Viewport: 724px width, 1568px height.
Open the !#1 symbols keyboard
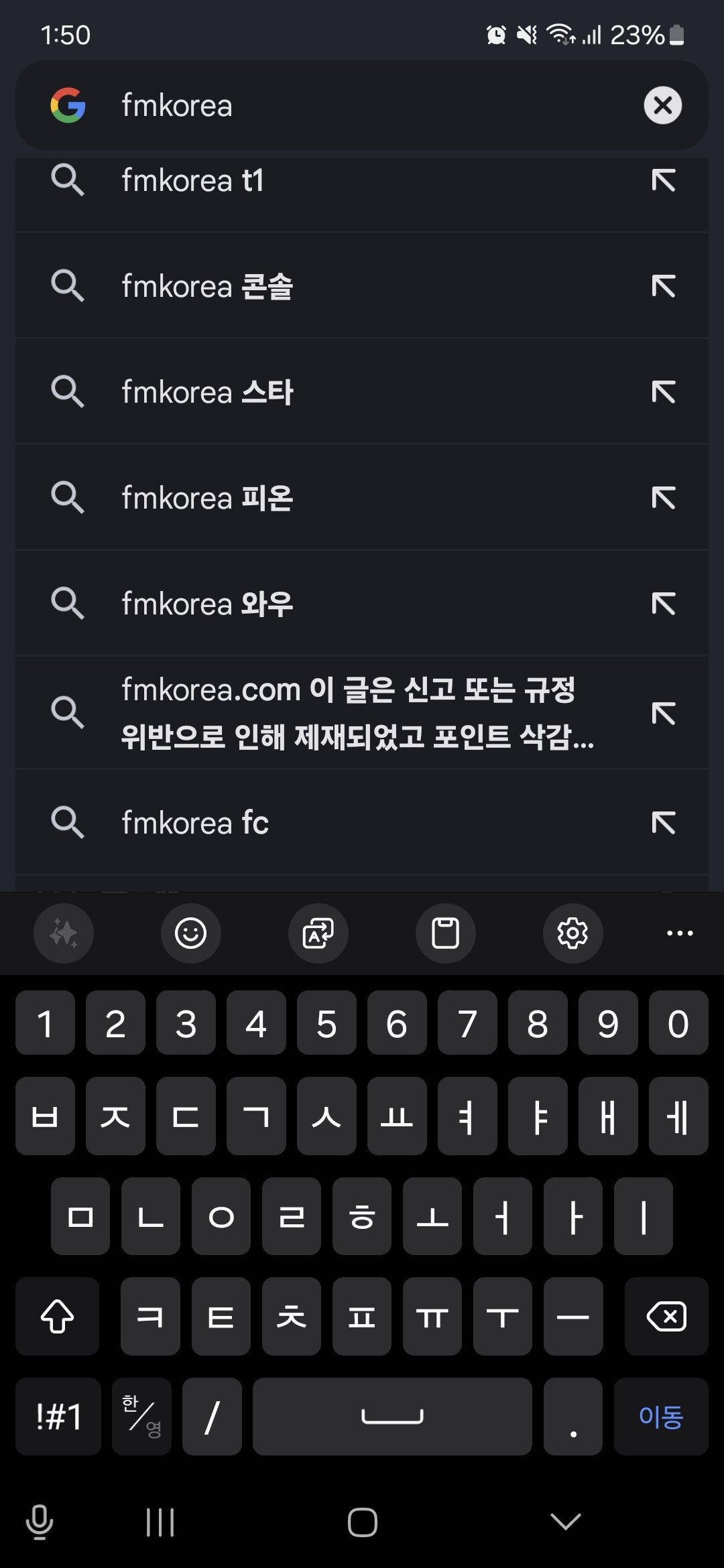pyautogui.click(x=58, y=1417)
